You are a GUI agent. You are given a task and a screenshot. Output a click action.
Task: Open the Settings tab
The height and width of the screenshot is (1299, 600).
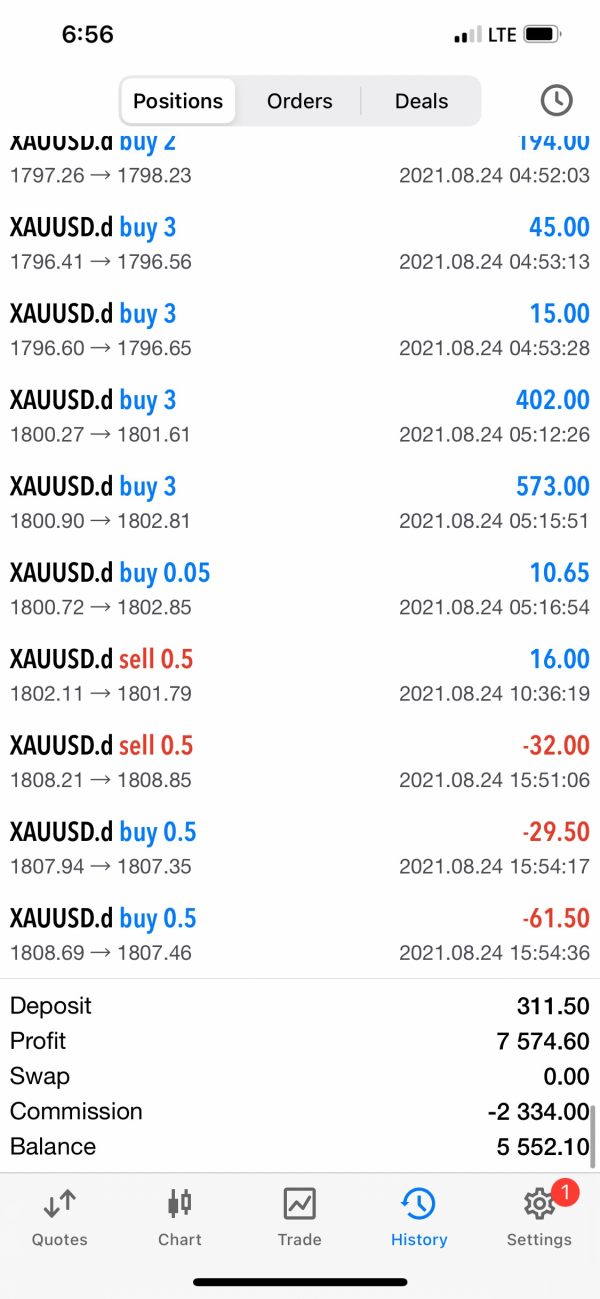coord(539,1217)
